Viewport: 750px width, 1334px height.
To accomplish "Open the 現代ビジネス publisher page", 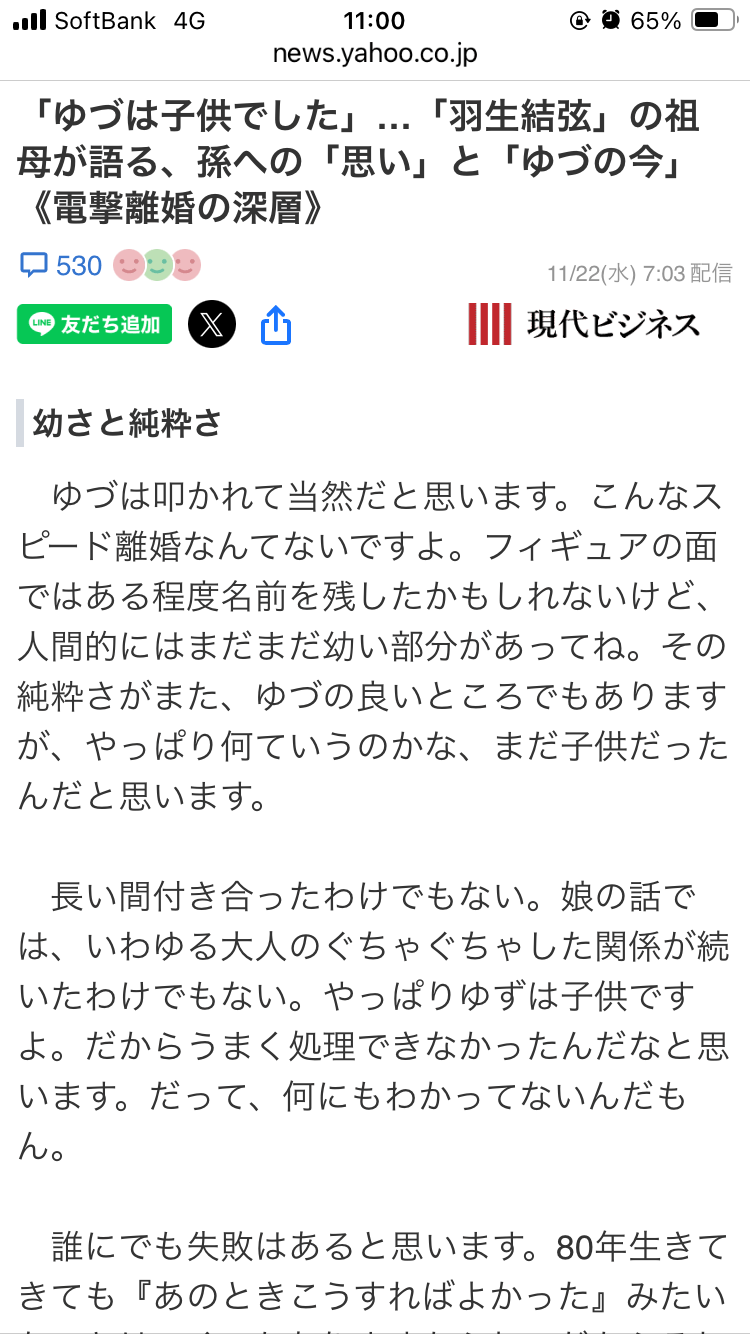I will pos(584,324).
